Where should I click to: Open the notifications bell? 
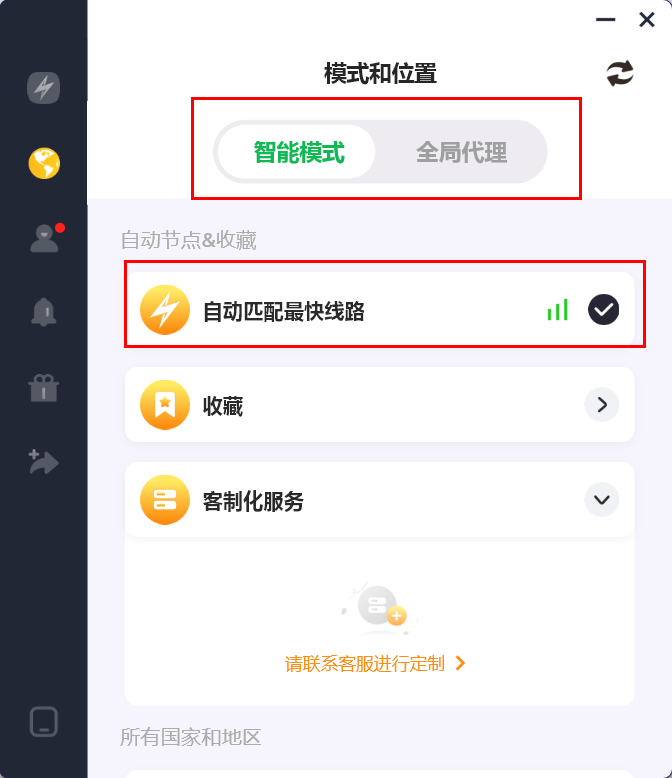point(44,312)
